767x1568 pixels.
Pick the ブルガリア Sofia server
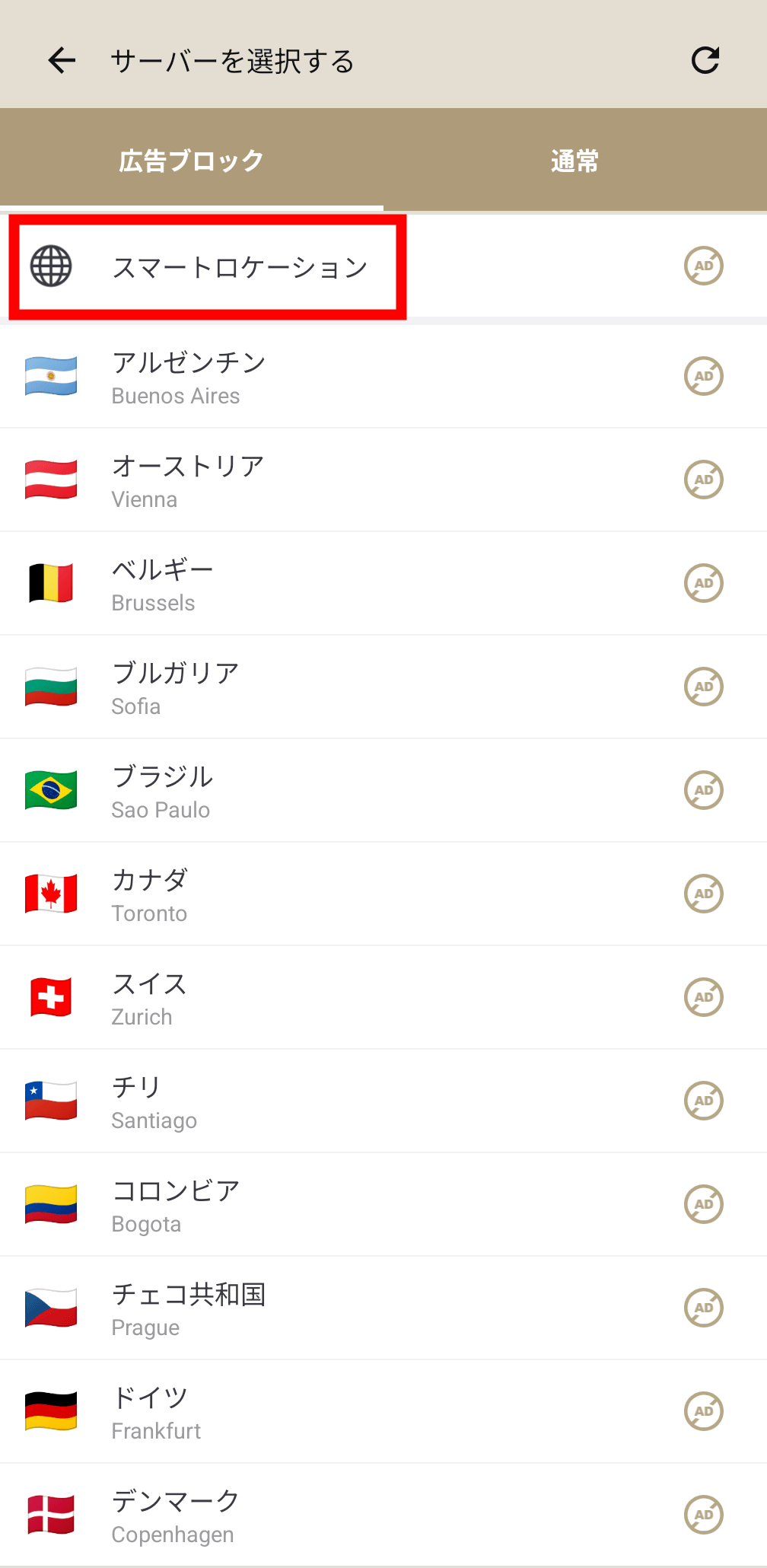[176, 687]
